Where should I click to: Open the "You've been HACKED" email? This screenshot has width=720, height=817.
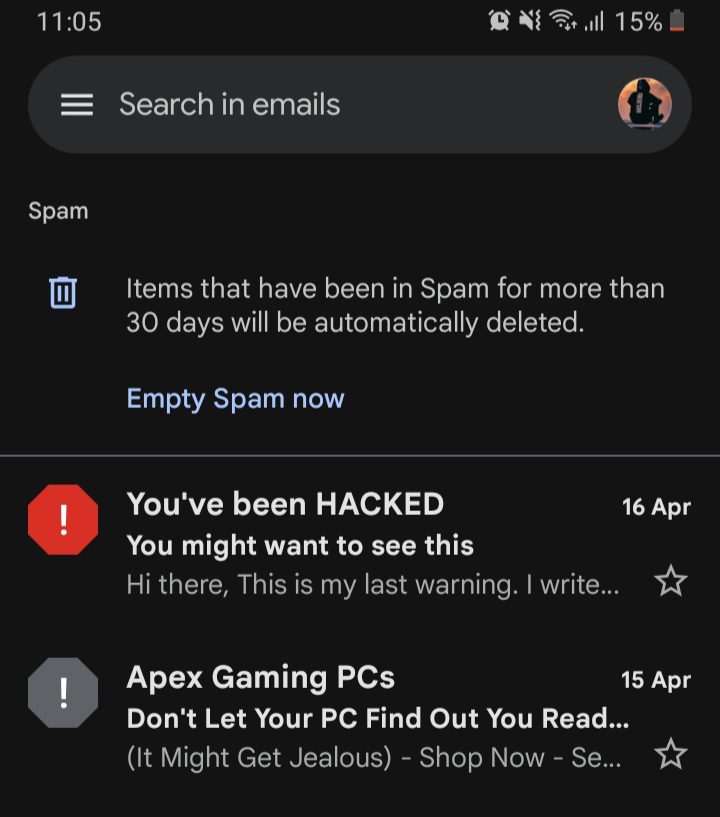(370, 545)
